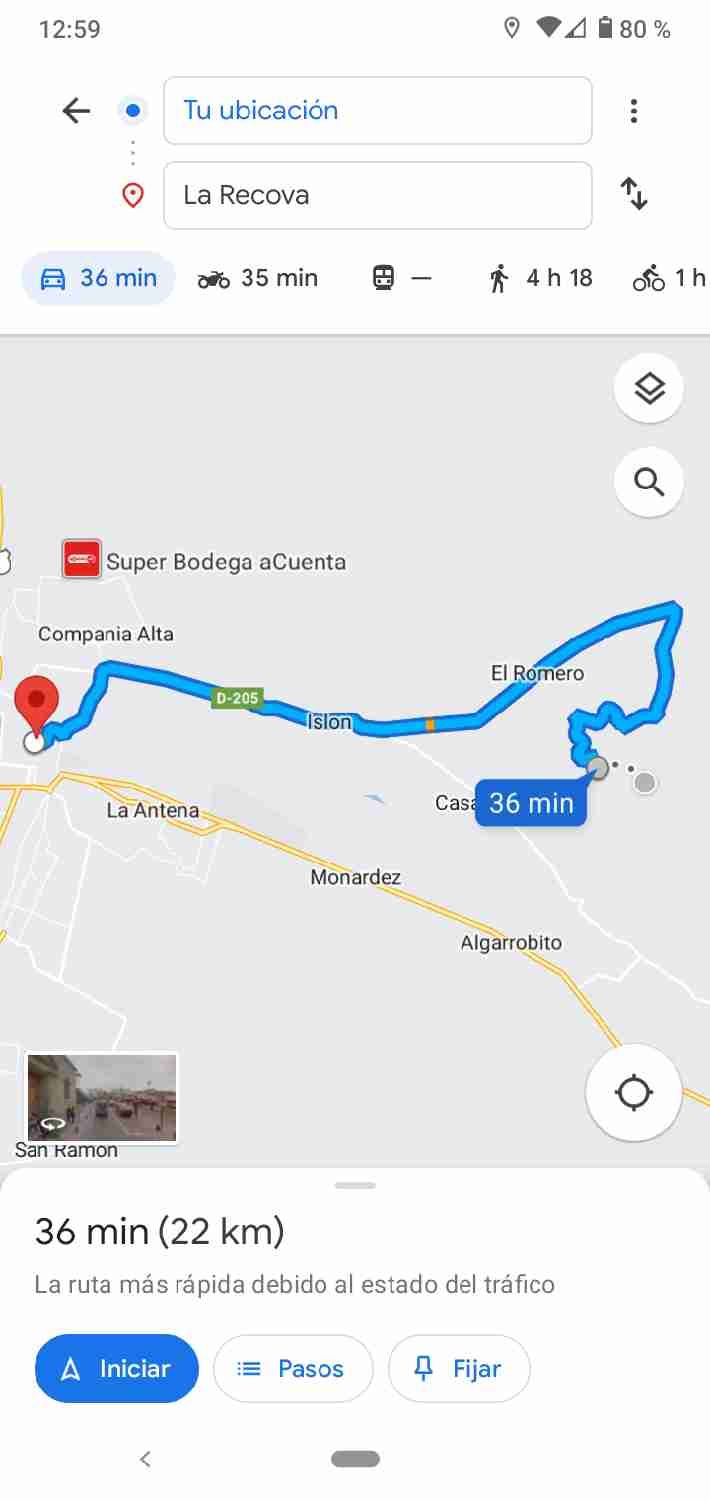710x1500 pixels.
Task: Pin this route with Fijar
Action: (459, 1369)
